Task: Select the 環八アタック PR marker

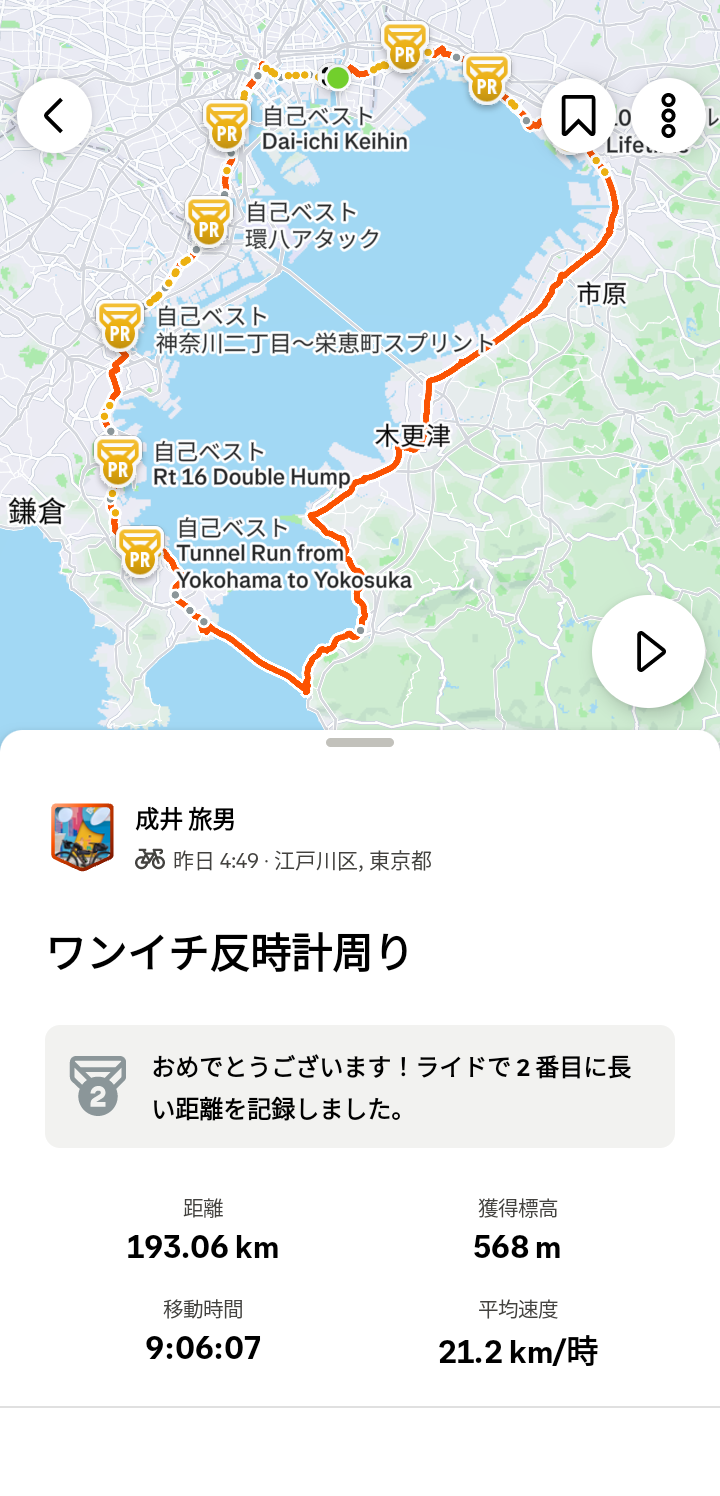Action: (208, 223)
